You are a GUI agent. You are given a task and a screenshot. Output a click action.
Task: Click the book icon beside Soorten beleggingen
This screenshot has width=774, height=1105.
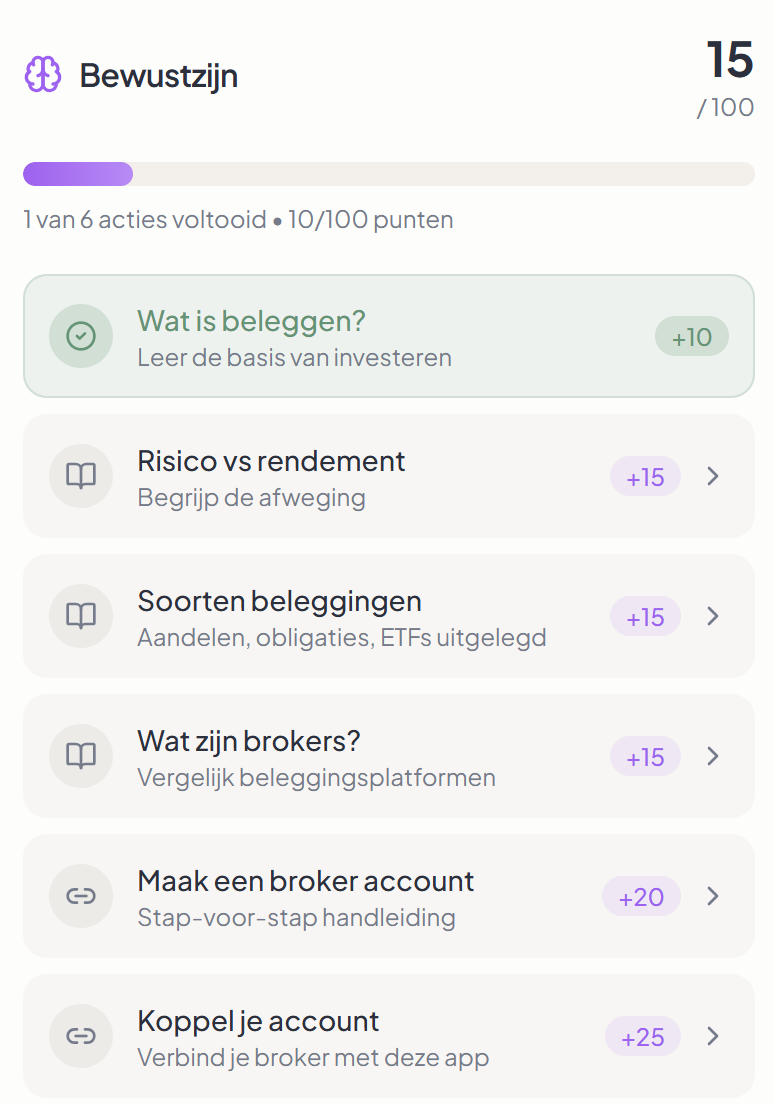tap(81, 616)
